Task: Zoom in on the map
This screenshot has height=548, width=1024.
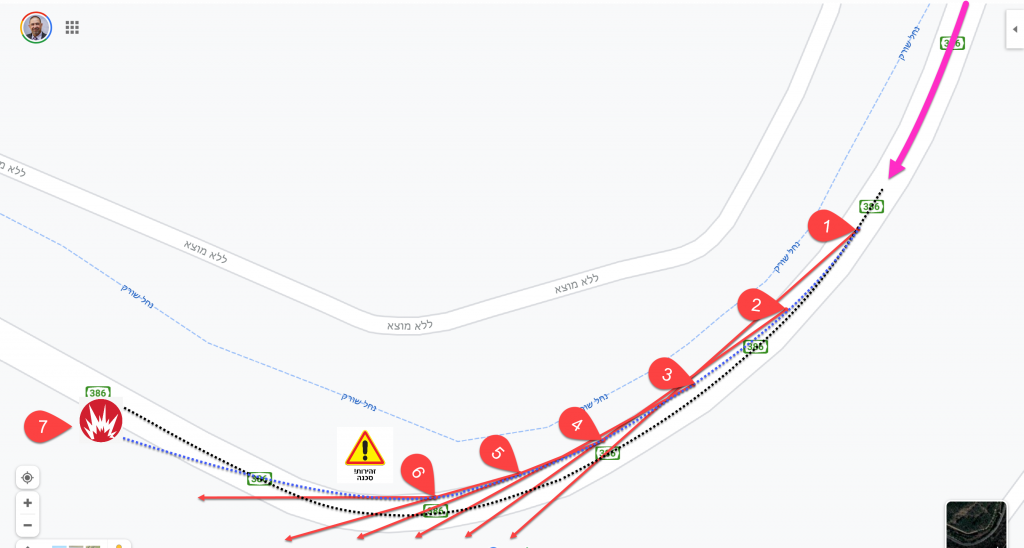Action: 28,503
